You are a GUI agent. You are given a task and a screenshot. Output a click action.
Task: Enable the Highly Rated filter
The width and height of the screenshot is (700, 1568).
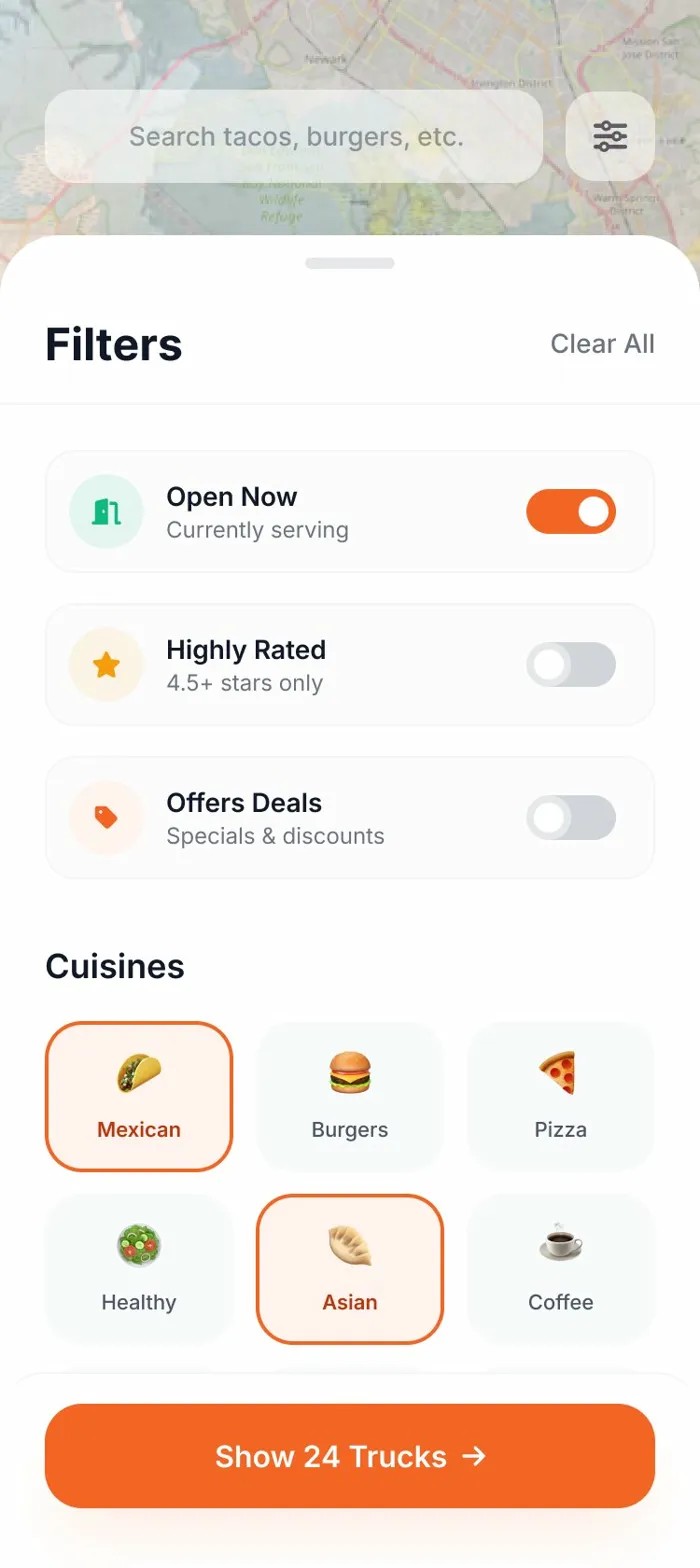571,665
